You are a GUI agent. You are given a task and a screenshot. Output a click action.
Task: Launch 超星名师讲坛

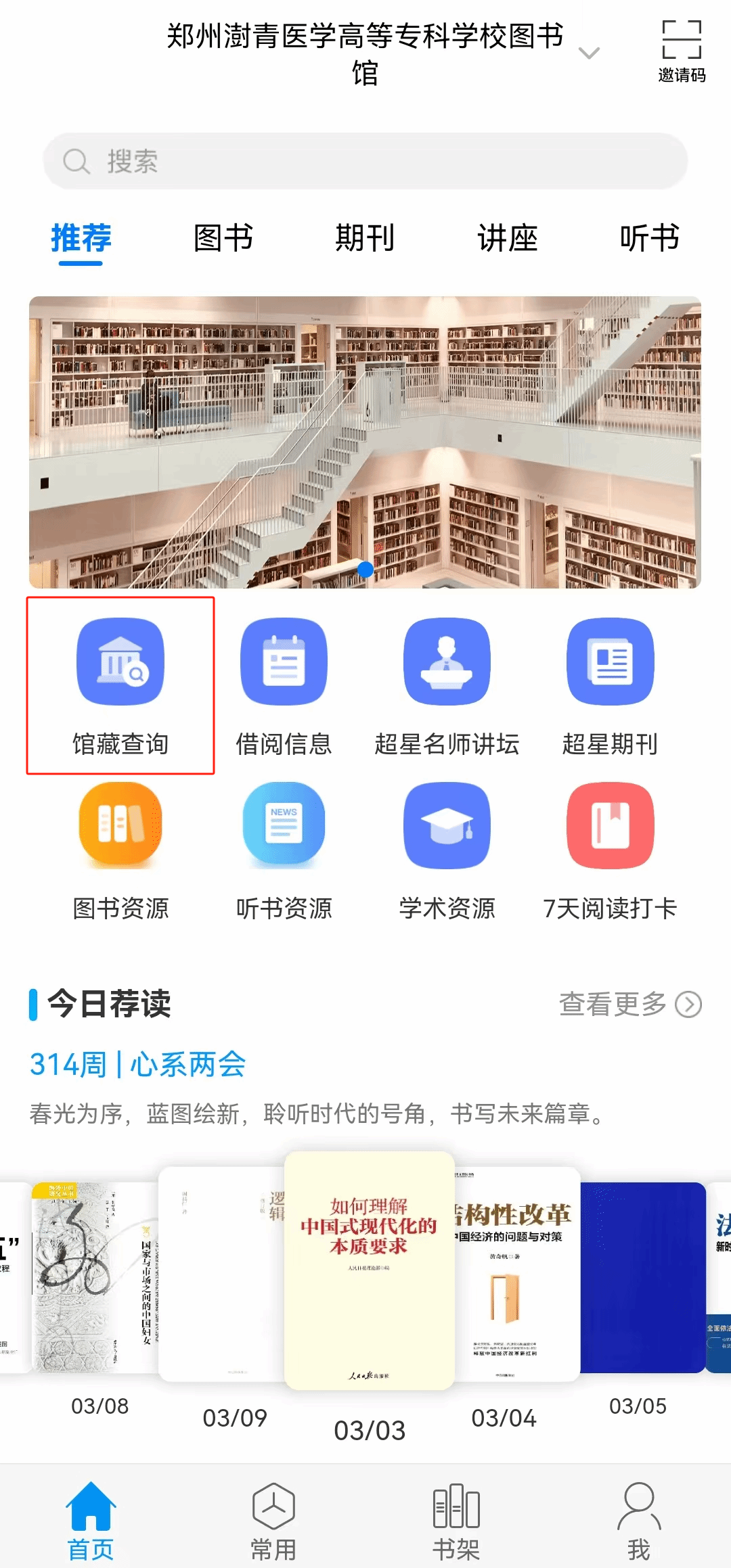point(447,686)
